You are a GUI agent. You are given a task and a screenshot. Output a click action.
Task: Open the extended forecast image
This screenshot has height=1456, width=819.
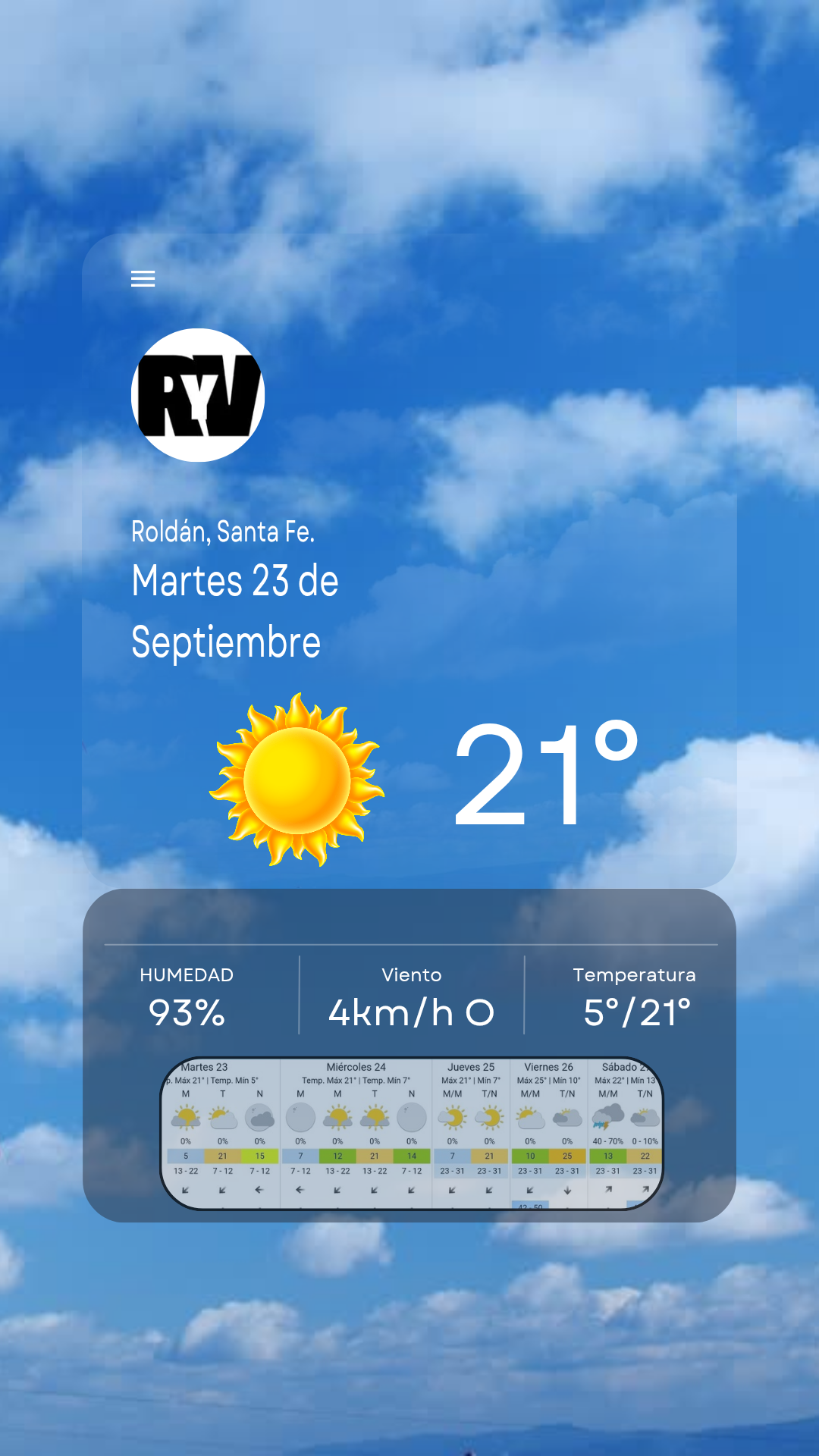(x=412, y=1133)
